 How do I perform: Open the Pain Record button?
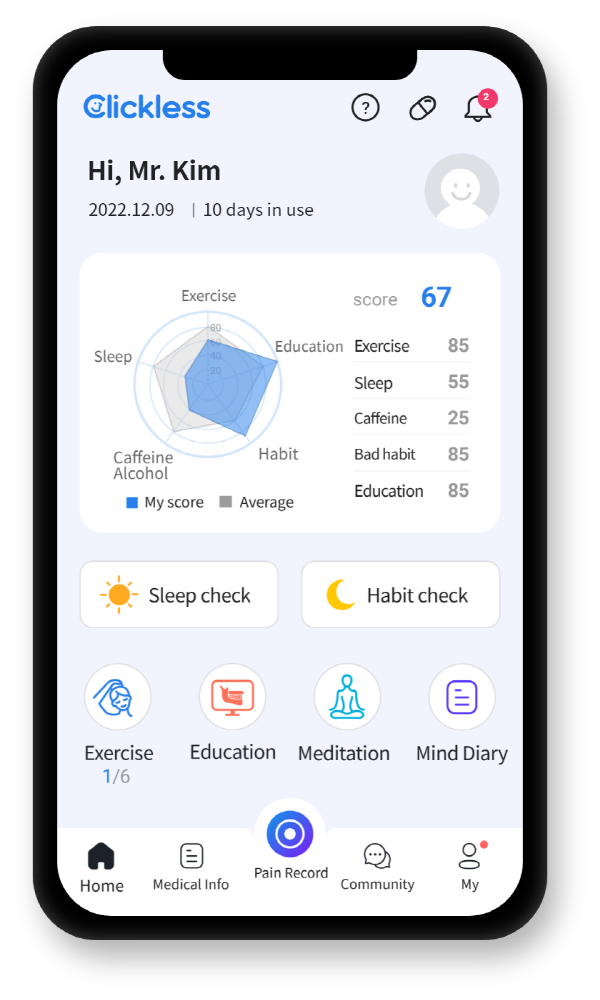coord(290,835)
